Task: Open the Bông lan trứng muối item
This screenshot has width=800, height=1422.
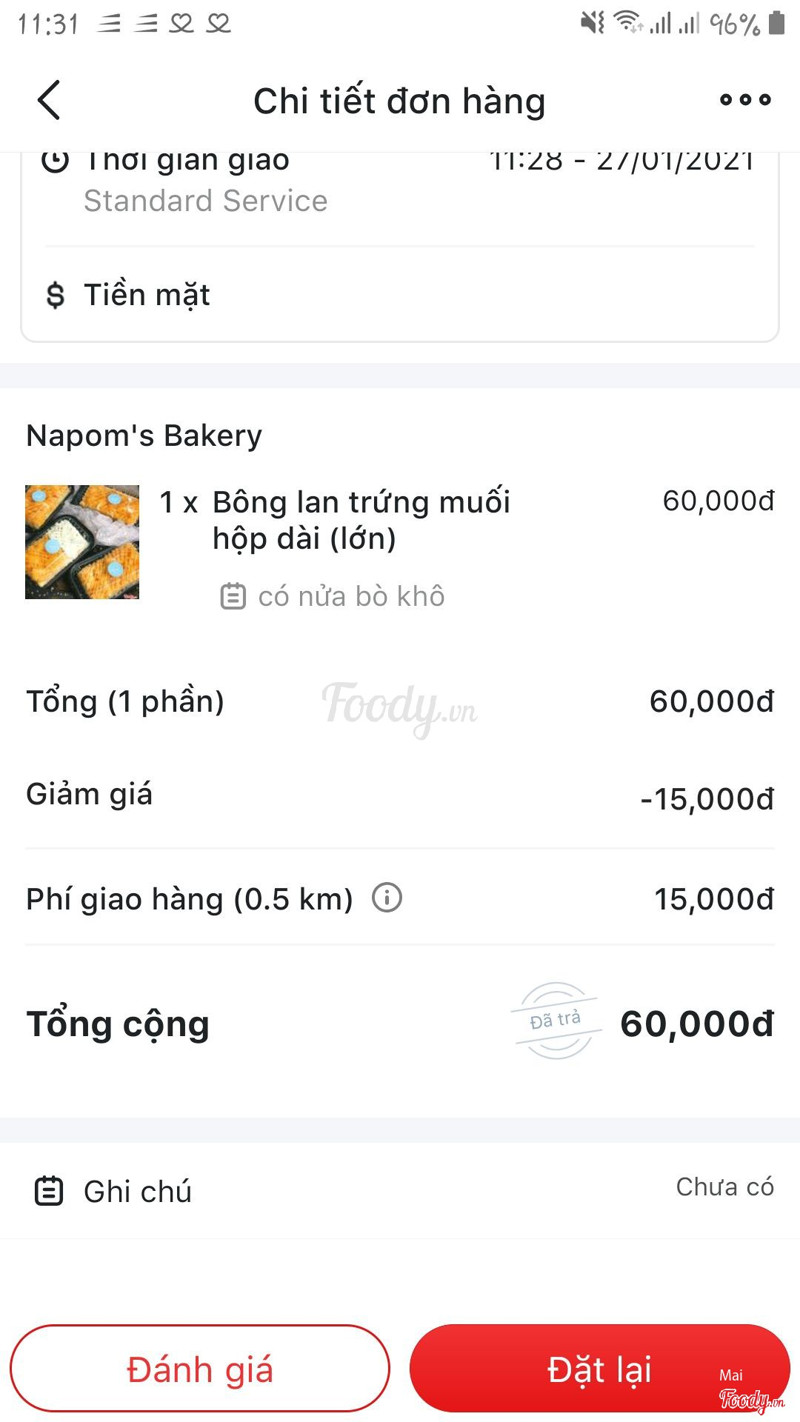Action: [x=360, y=520]
